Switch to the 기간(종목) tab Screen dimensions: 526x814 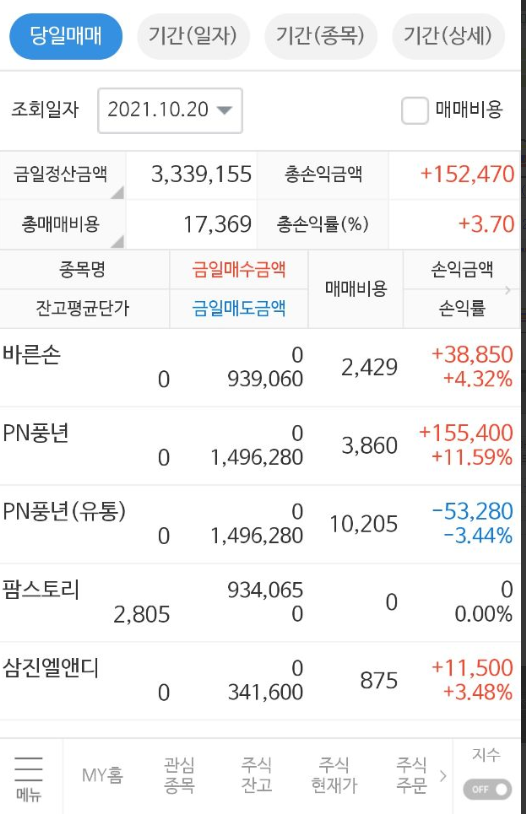click(320, 36)
